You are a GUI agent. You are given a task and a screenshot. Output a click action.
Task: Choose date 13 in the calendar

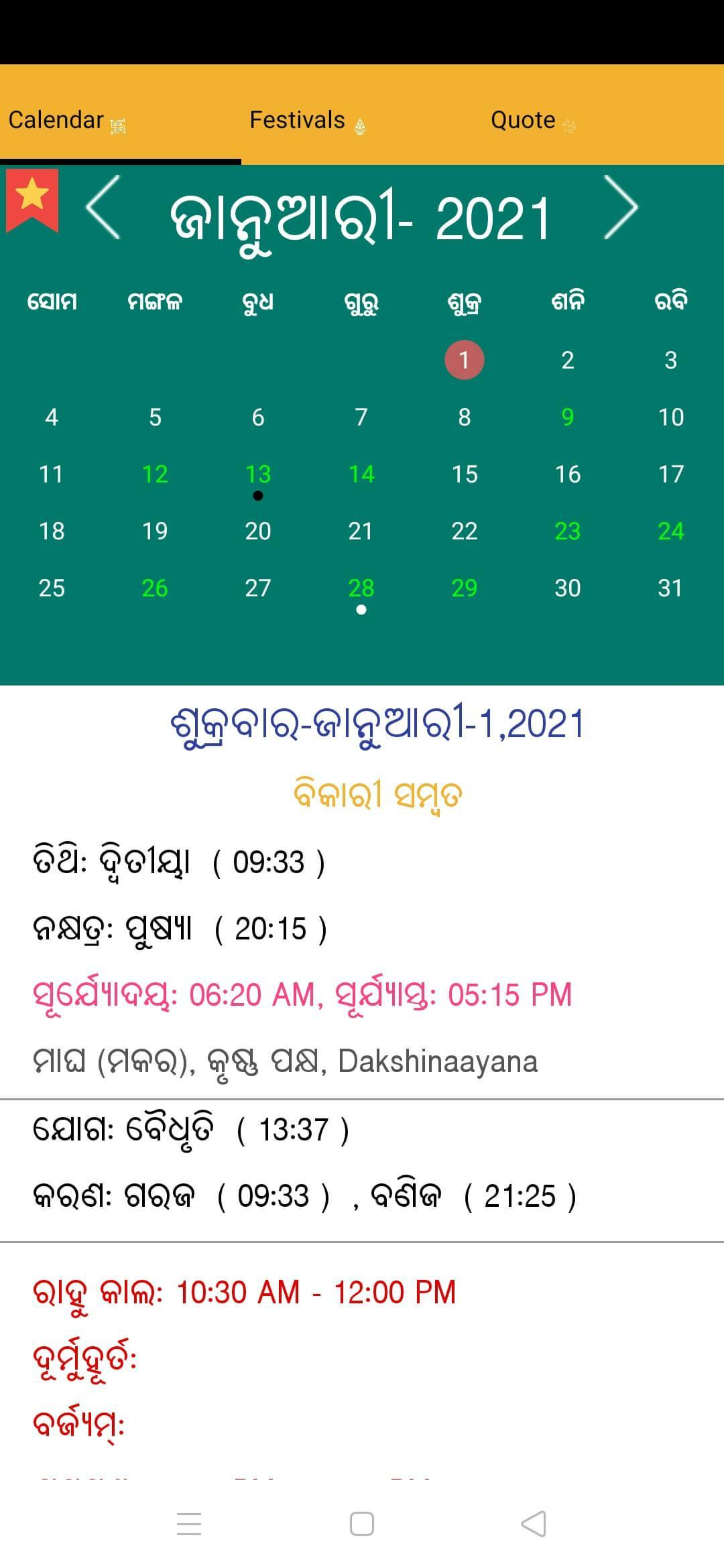pyautogui.click(x=258, y=474)
